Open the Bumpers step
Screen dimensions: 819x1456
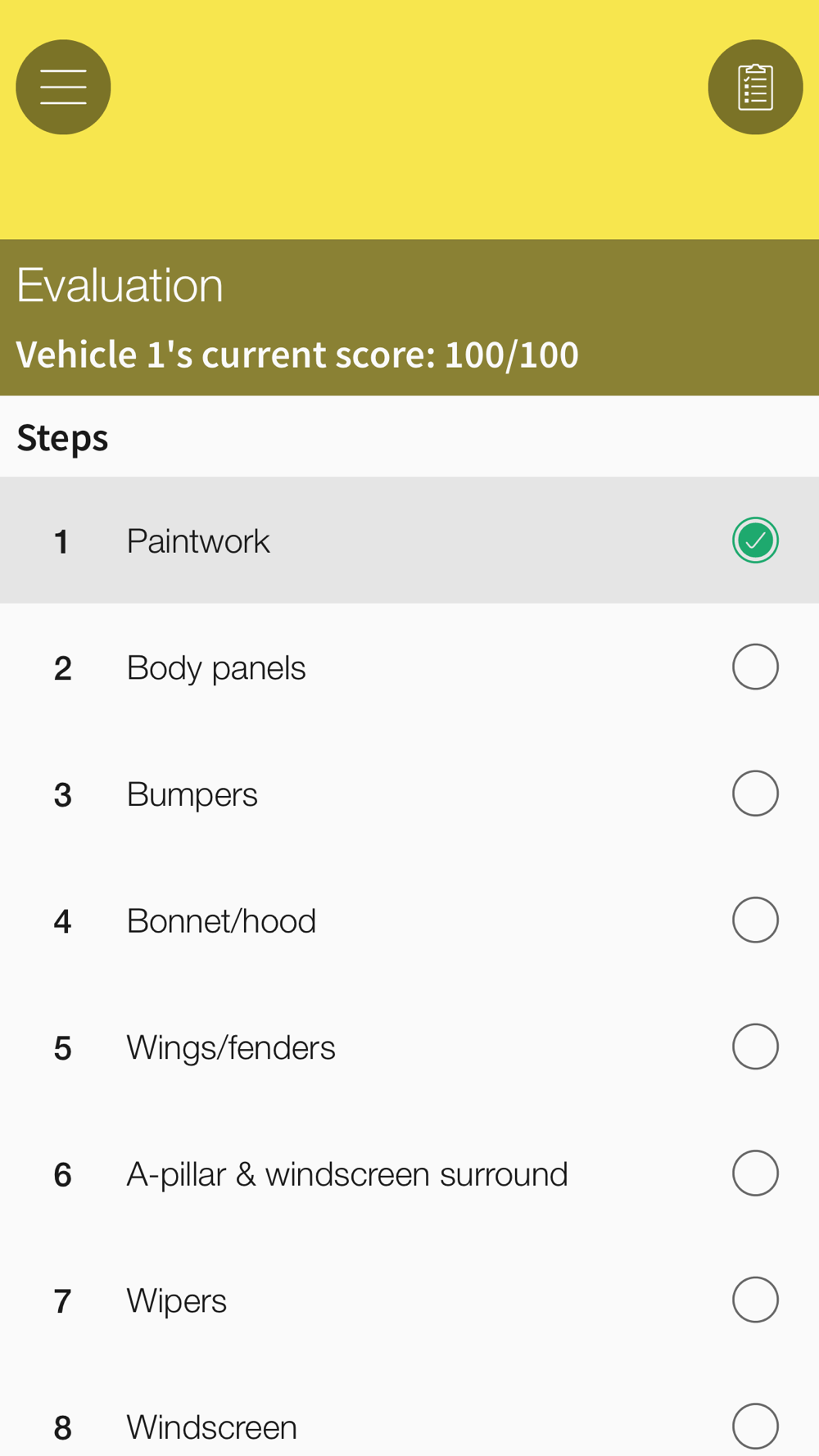tap(409, 794)
